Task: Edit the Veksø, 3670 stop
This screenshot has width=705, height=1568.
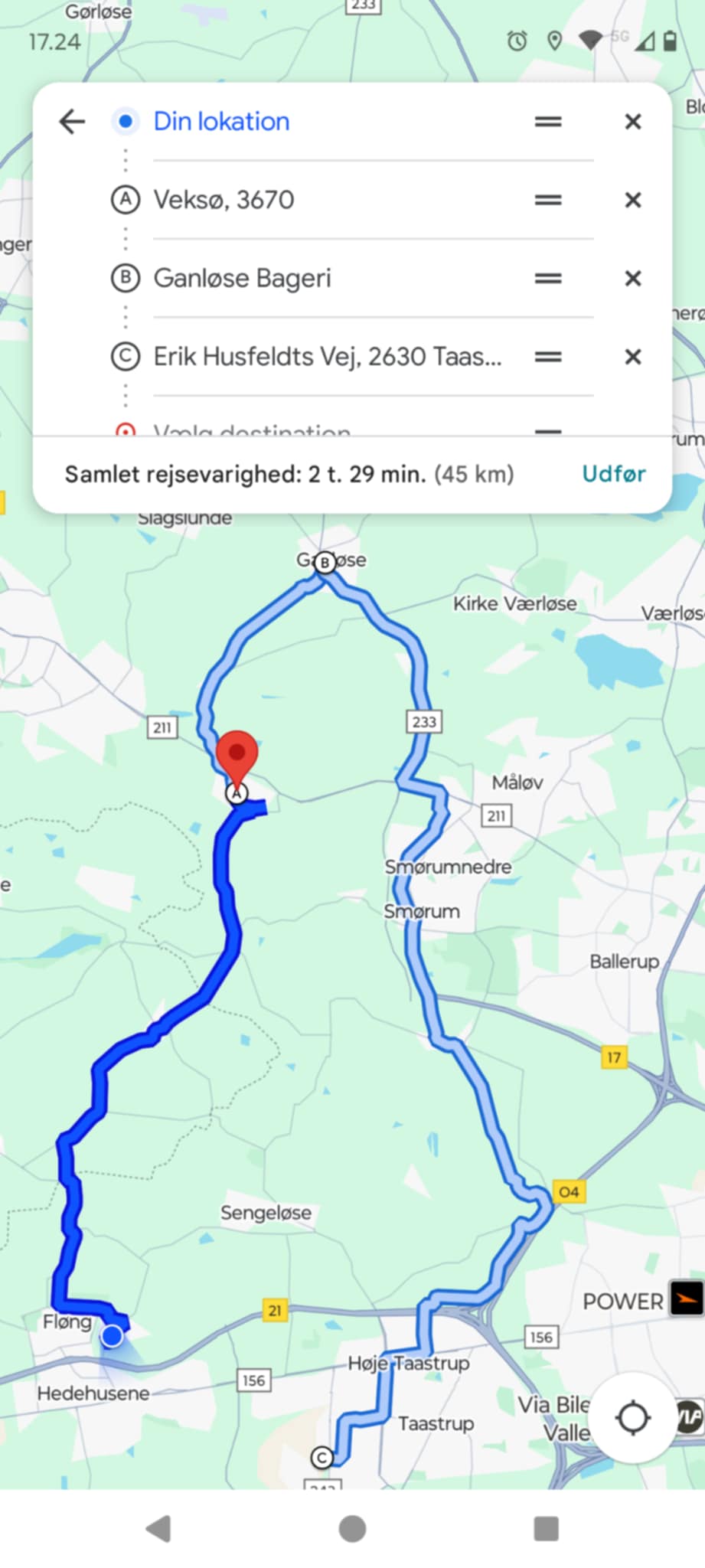Action: pos(224,200)
